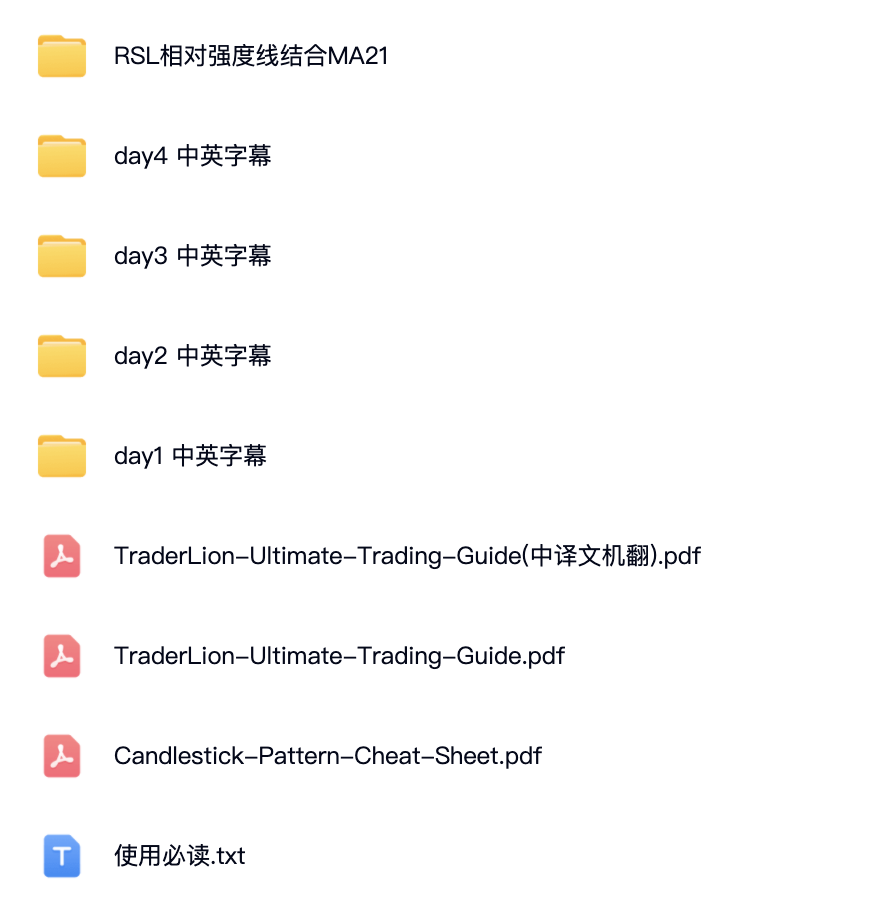Select the day1 中英字幕 folder name
This screenshot has width=870, height=898.
click(x=192, y=456)
